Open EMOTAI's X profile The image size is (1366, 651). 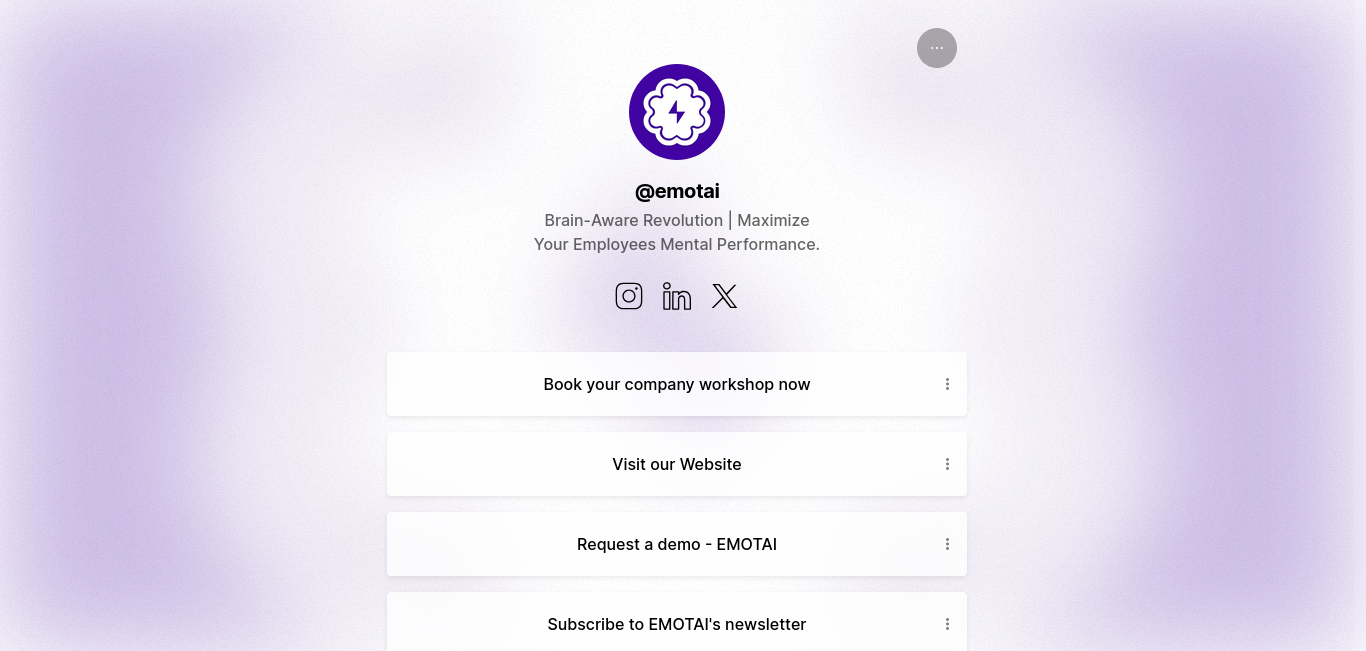725,296
